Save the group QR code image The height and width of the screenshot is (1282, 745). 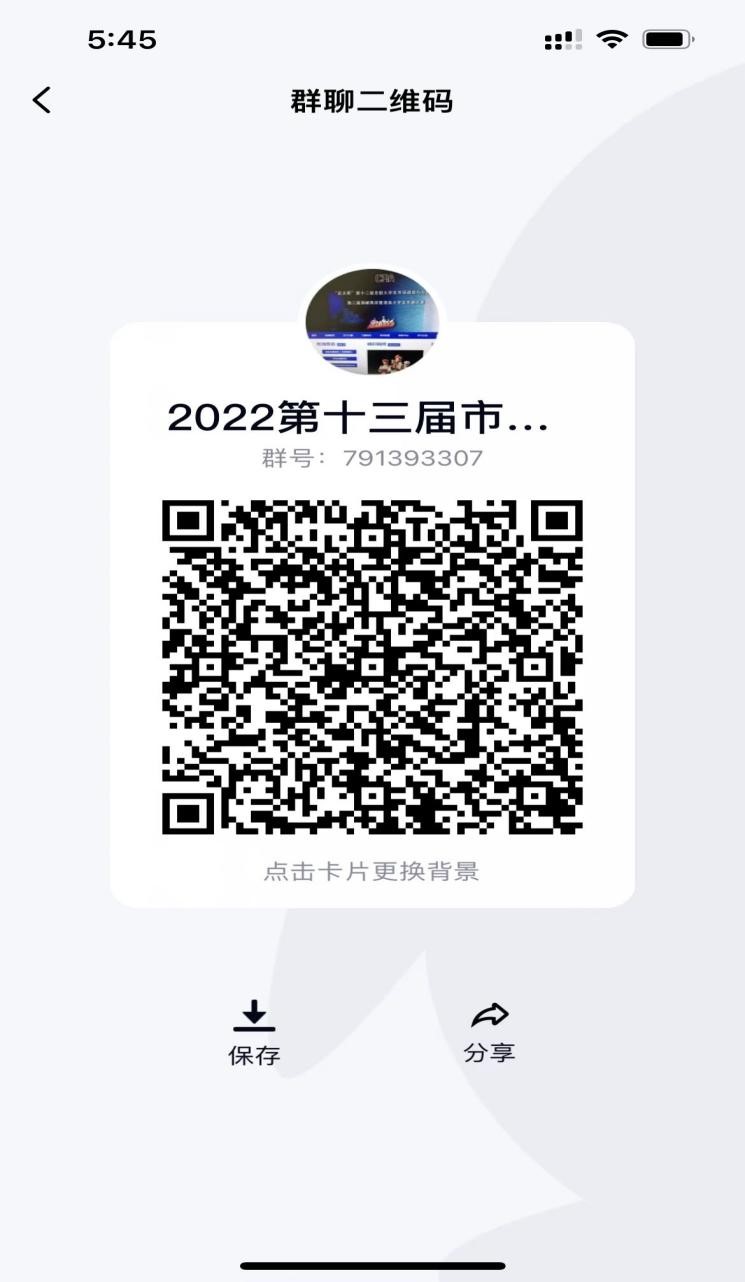(x=254, y=1032)
